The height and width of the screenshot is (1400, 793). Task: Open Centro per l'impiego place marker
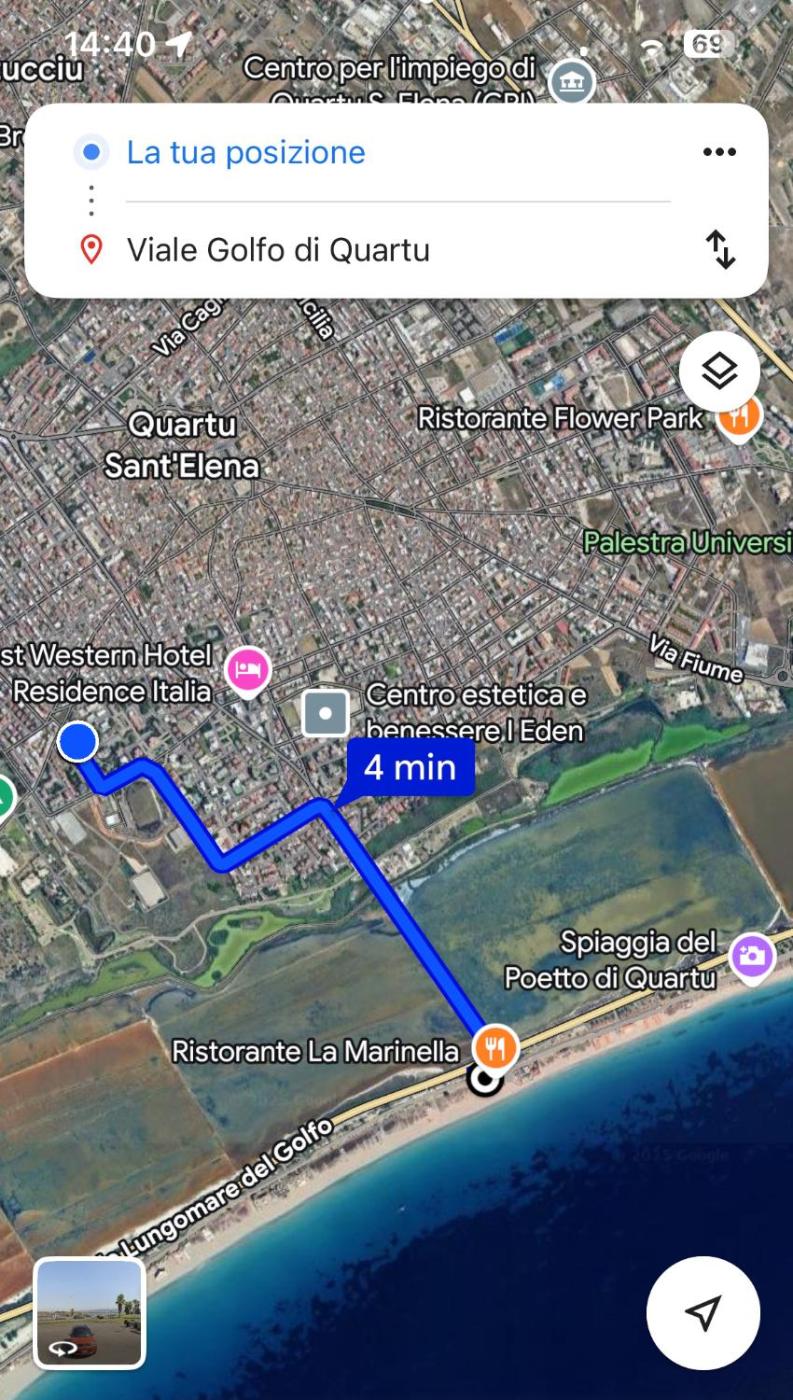pyautogui.click(x=572, y=82)
